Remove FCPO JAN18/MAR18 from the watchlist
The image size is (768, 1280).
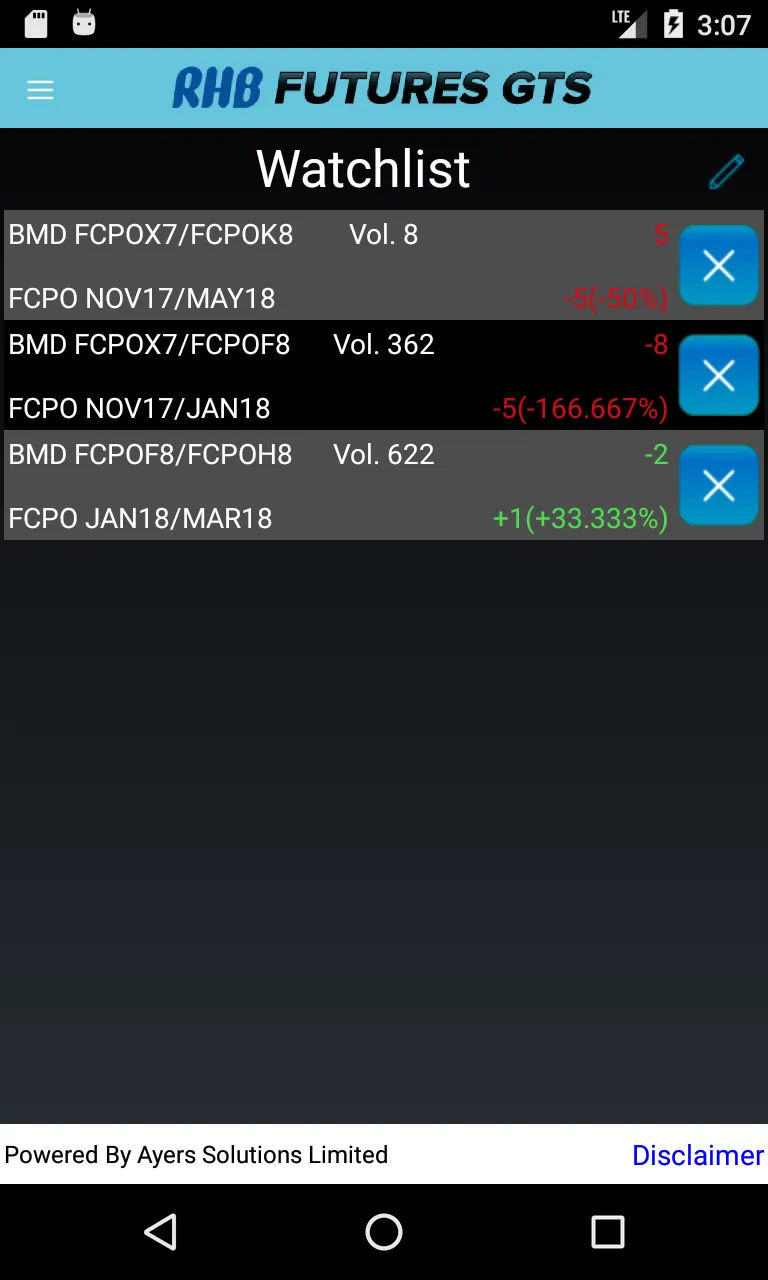click(718, 486)
